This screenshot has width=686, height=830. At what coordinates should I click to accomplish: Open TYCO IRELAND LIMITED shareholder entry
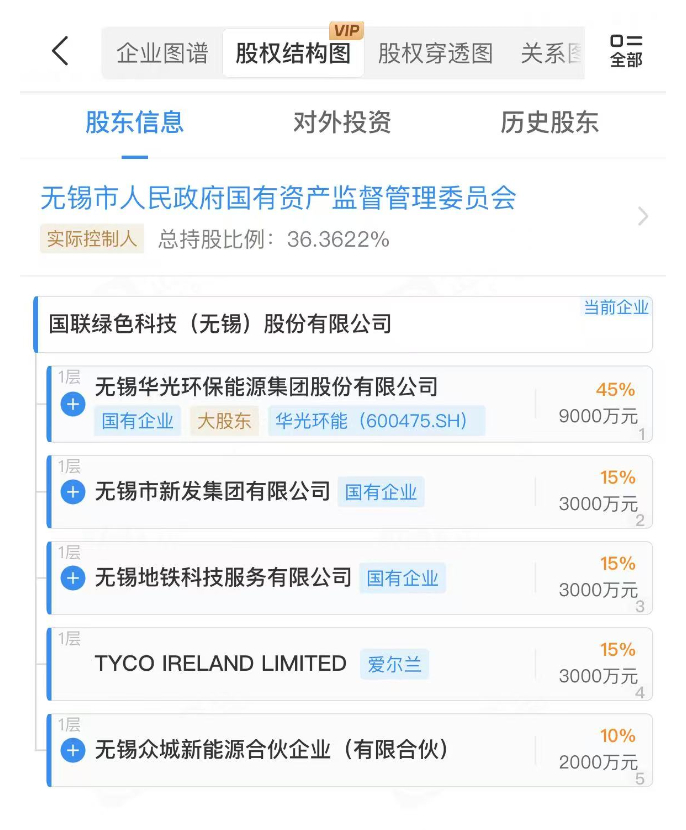point(220,664)
